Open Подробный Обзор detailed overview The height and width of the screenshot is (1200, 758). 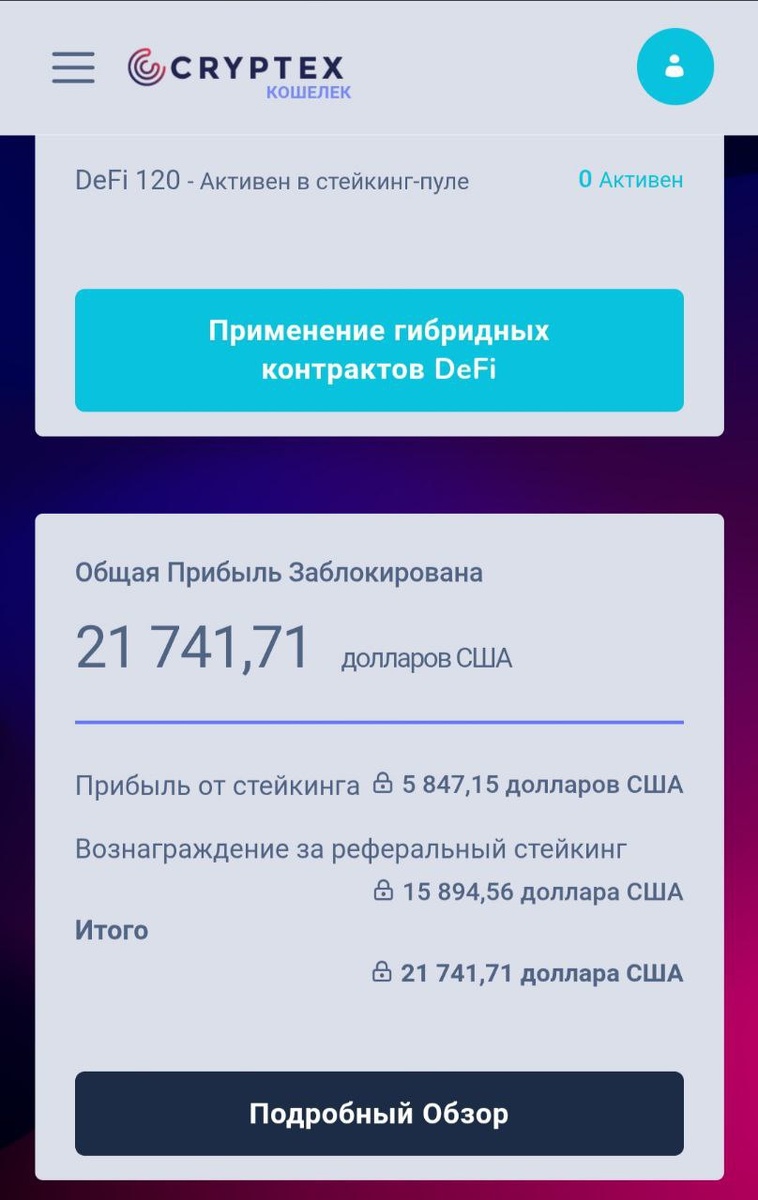click(x=379, y=1113)
